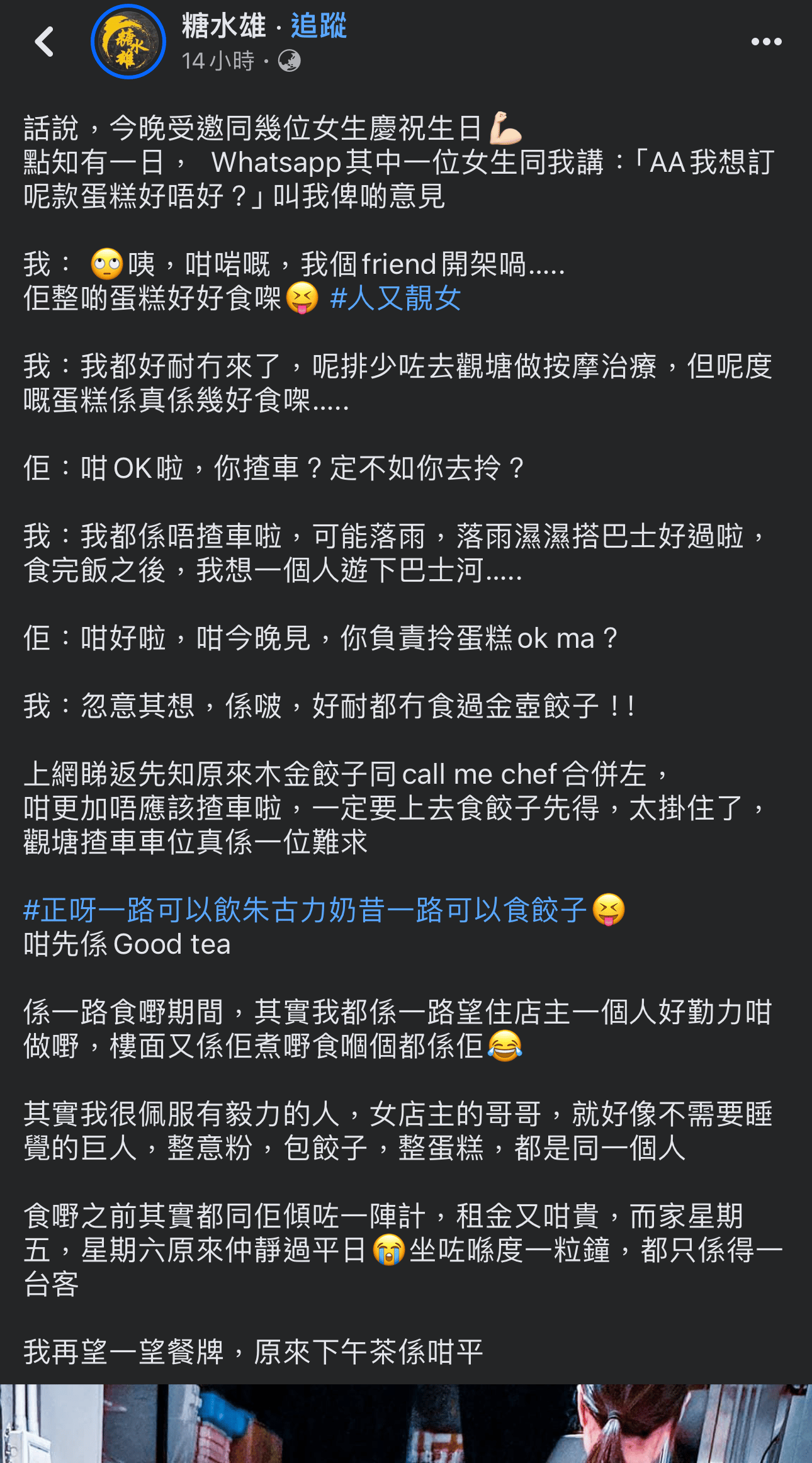
Task: Go back using the top-left arrow
Action: point(44,42)
